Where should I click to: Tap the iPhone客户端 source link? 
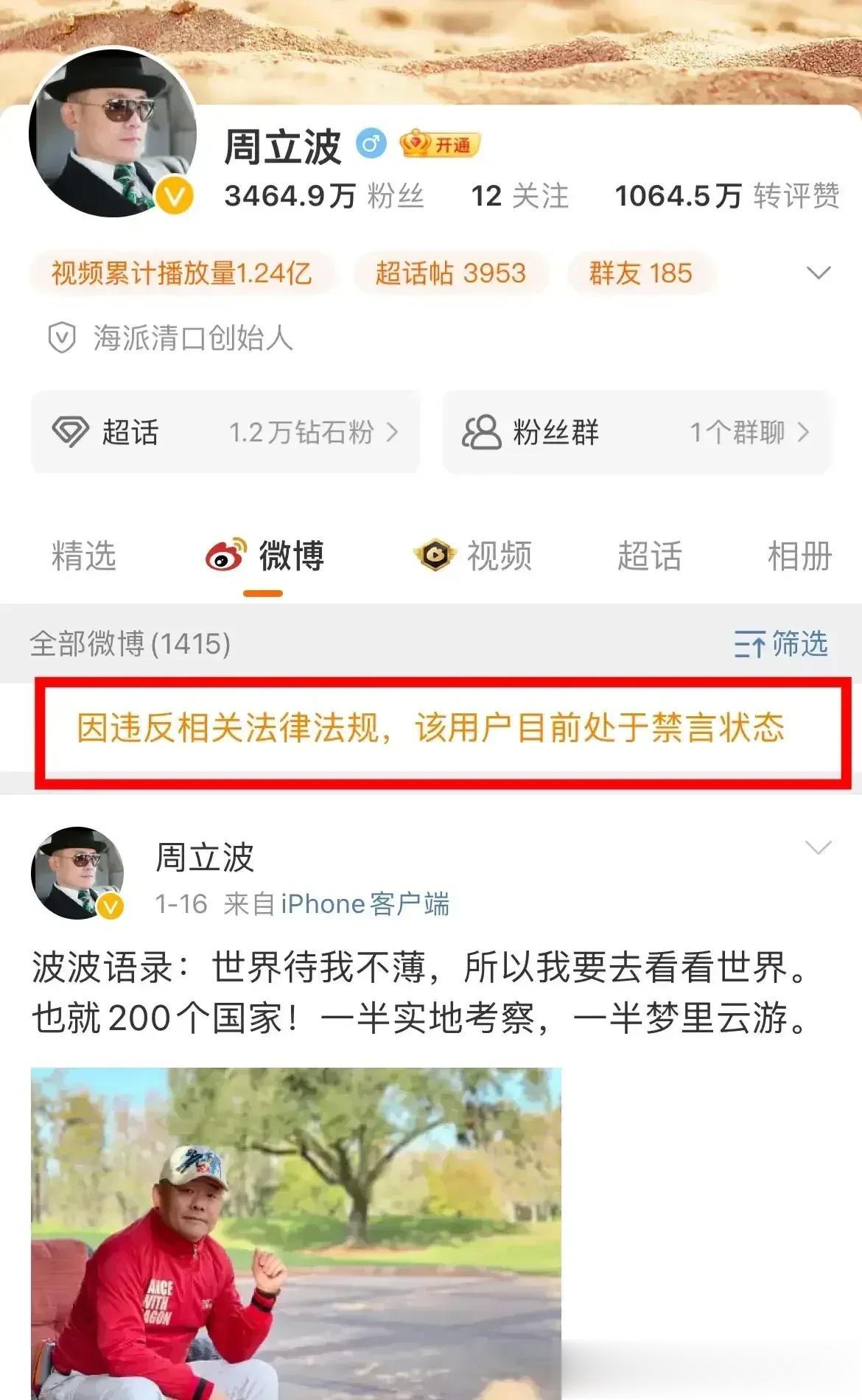tap(365, 904)
